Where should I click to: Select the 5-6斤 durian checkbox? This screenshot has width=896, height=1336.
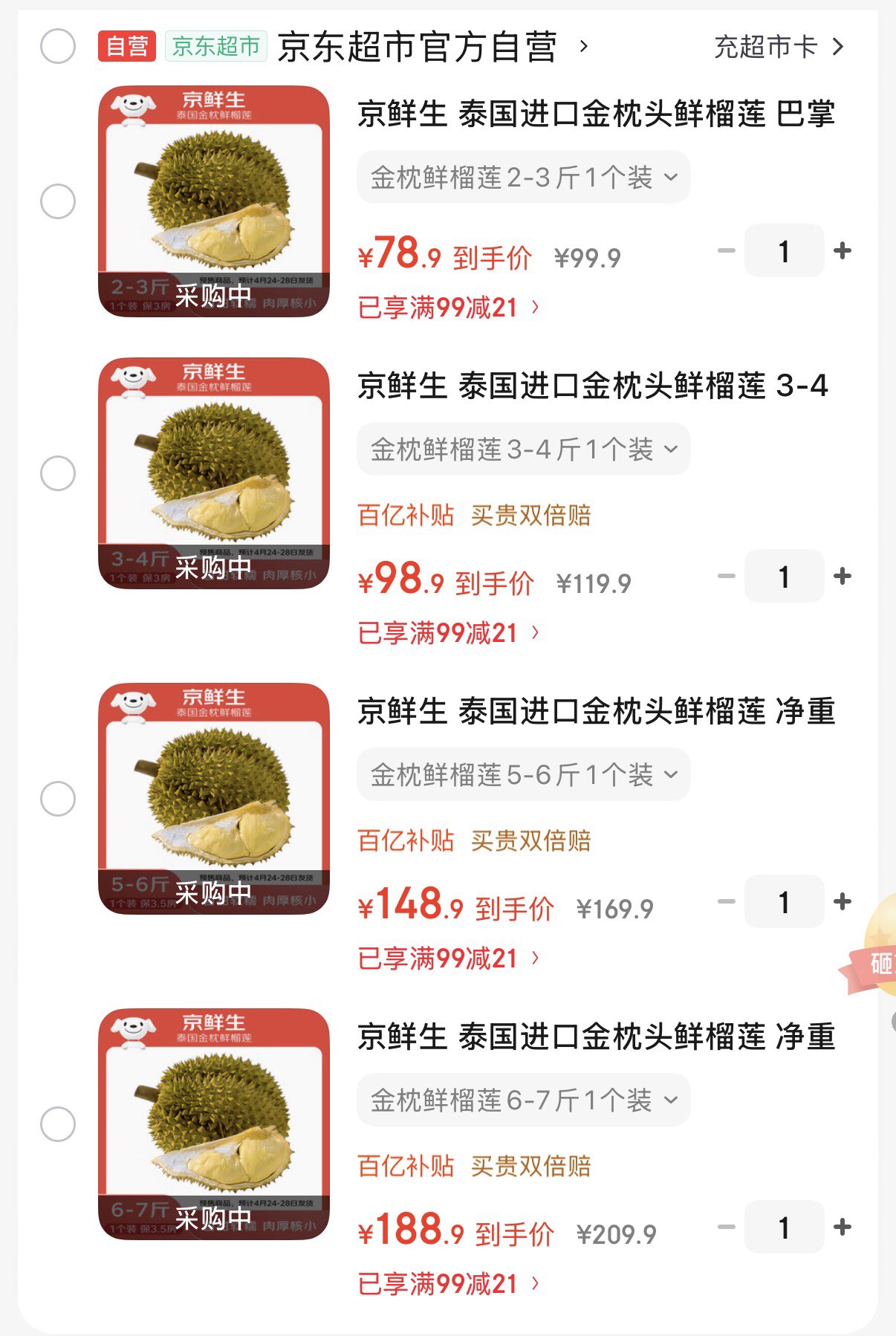click(58, 799)
